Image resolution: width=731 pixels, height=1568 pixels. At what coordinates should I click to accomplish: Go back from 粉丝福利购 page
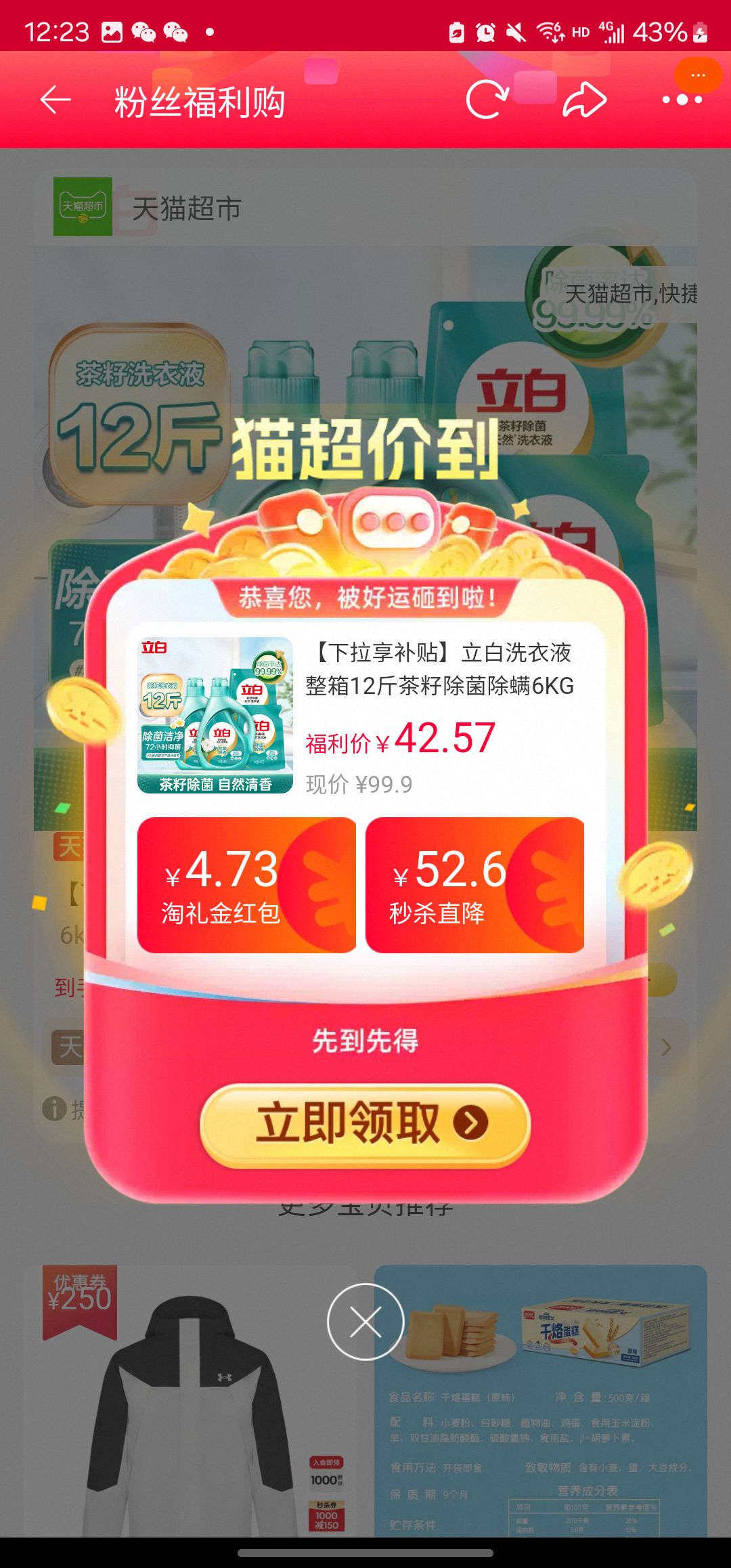tap(56, 100)
